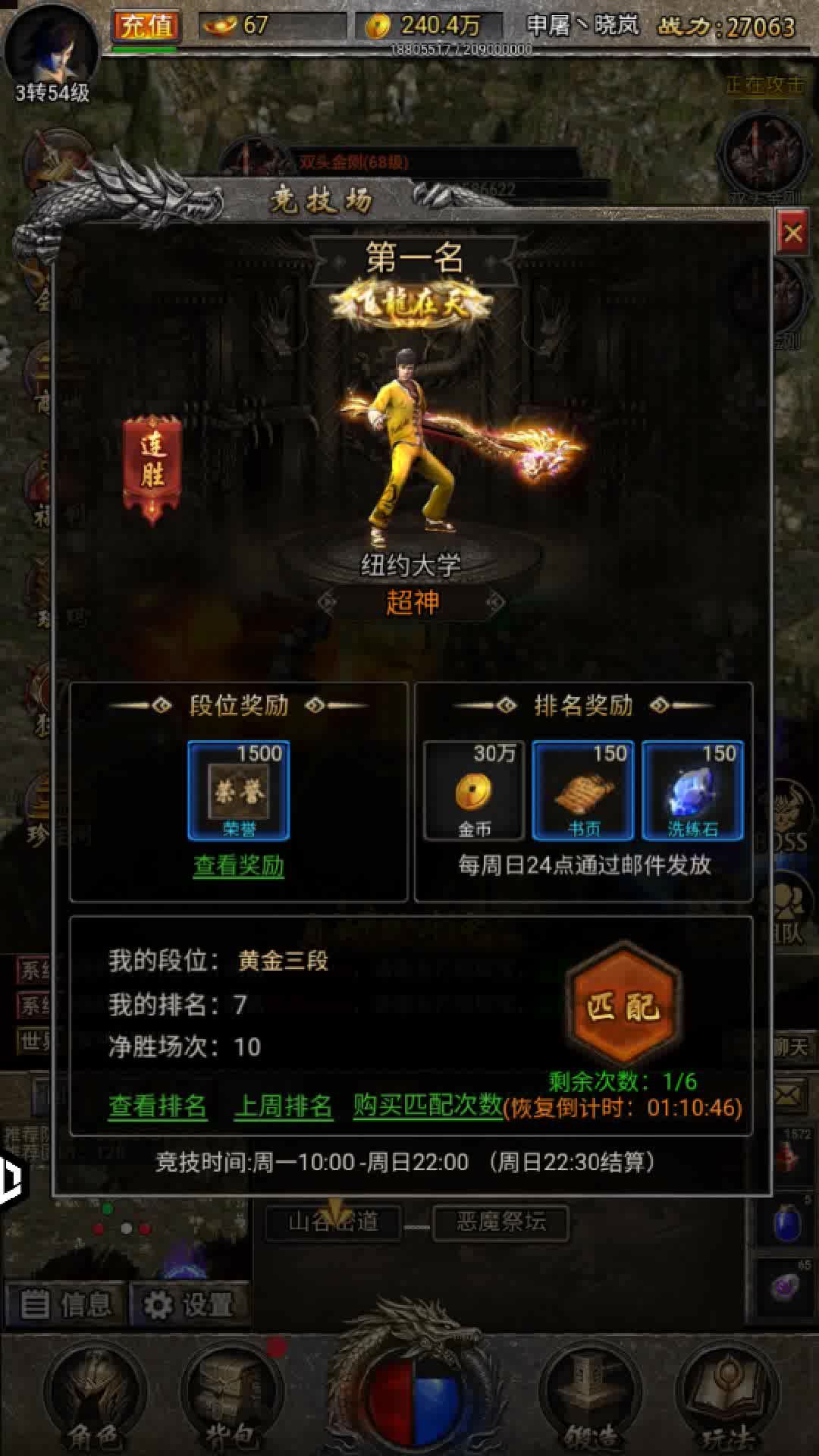Open 设置 settings
Screen dimensions: 819x1456
click(189, 1304)
